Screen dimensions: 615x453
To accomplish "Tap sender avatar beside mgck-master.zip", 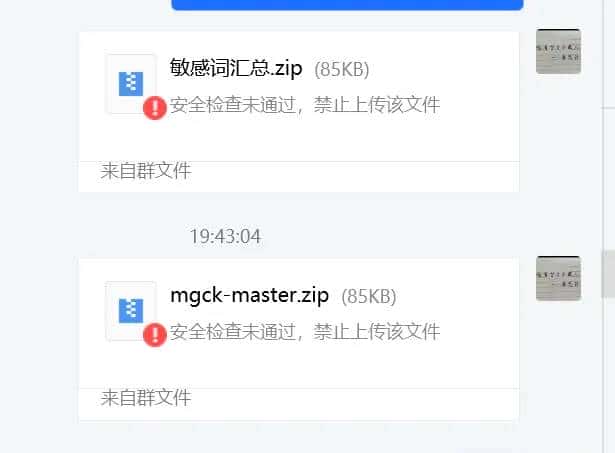I will tap(558, 277).
